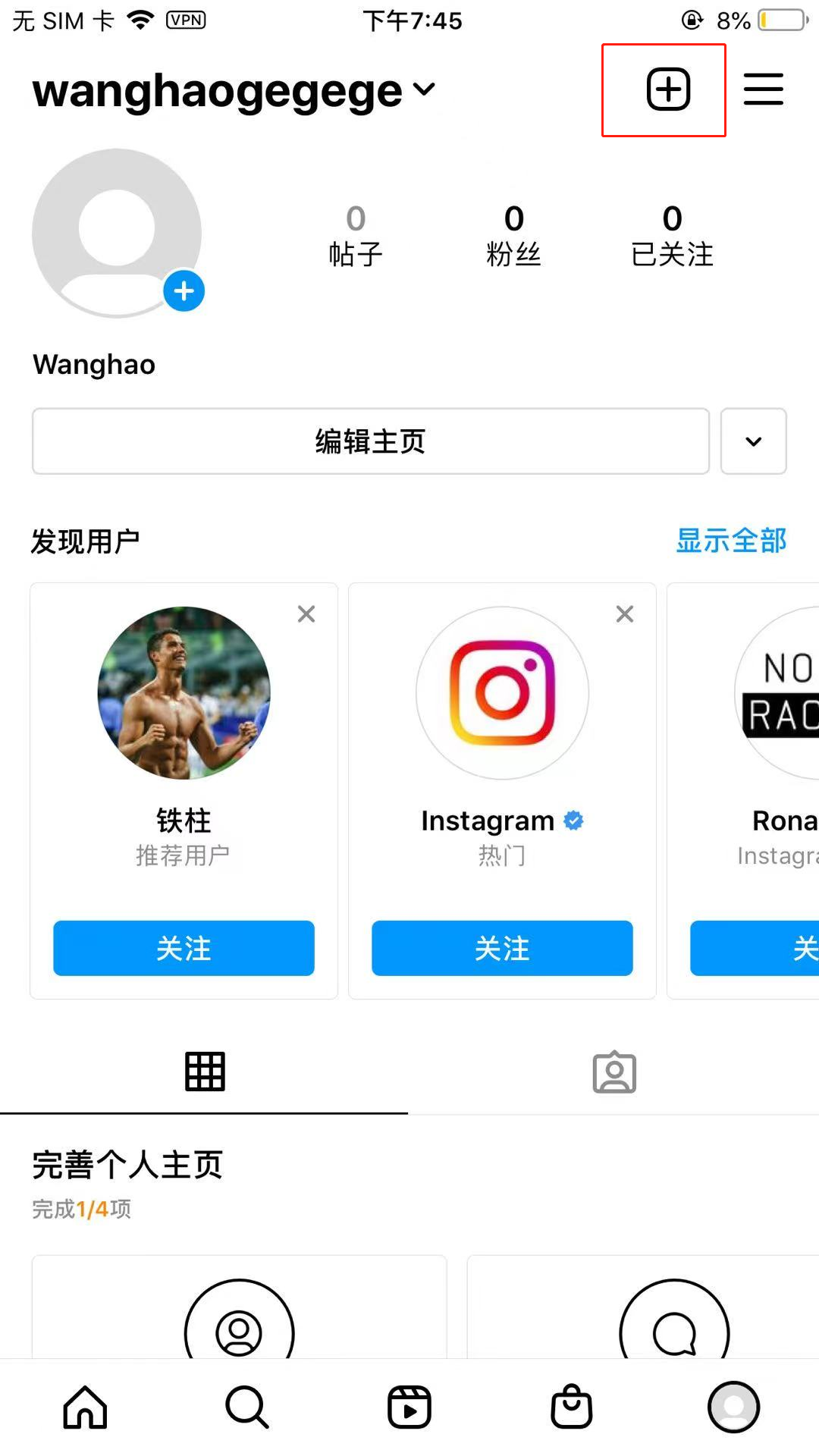Add a profile photo via blue plus
The width and height of the screenshot is (819, 1456).
(x=184, y=291)
